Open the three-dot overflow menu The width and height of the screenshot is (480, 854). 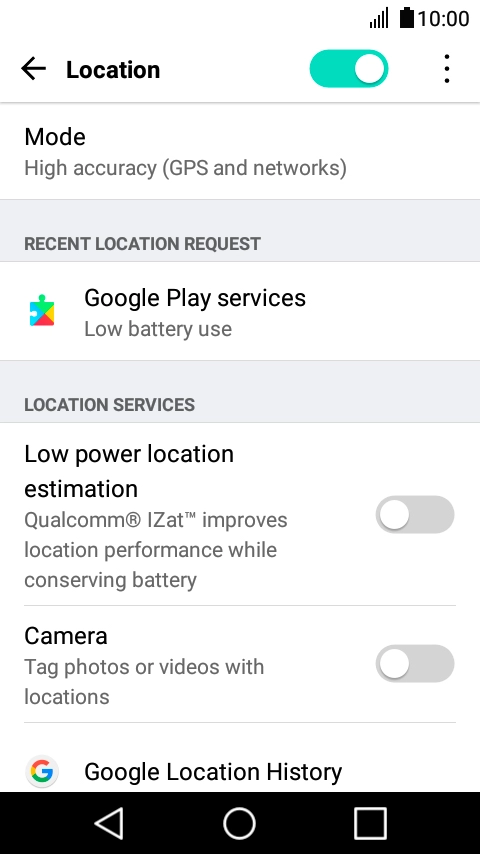[x=446, y=69]
